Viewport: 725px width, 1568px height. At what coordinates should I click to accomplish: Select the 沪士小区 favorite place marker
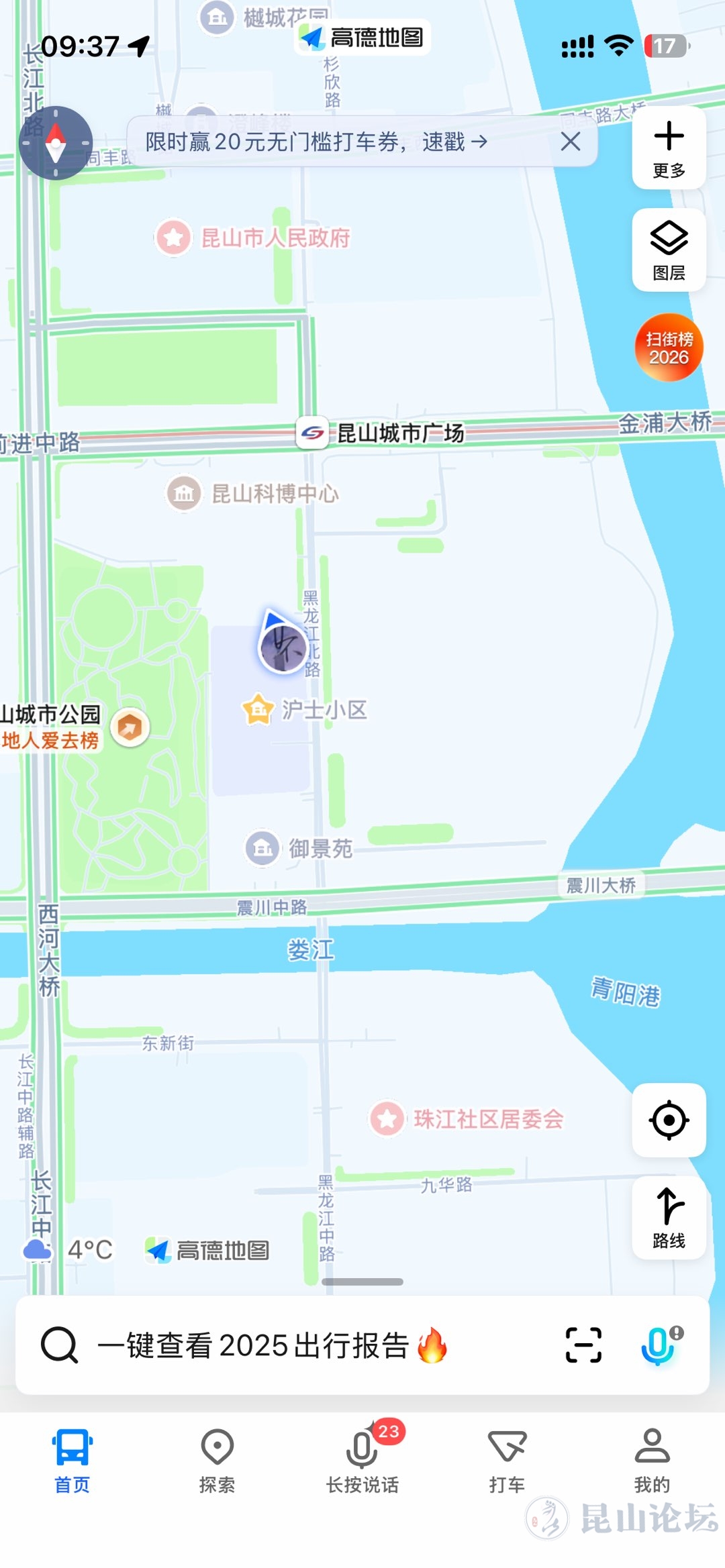click(258, 710)
